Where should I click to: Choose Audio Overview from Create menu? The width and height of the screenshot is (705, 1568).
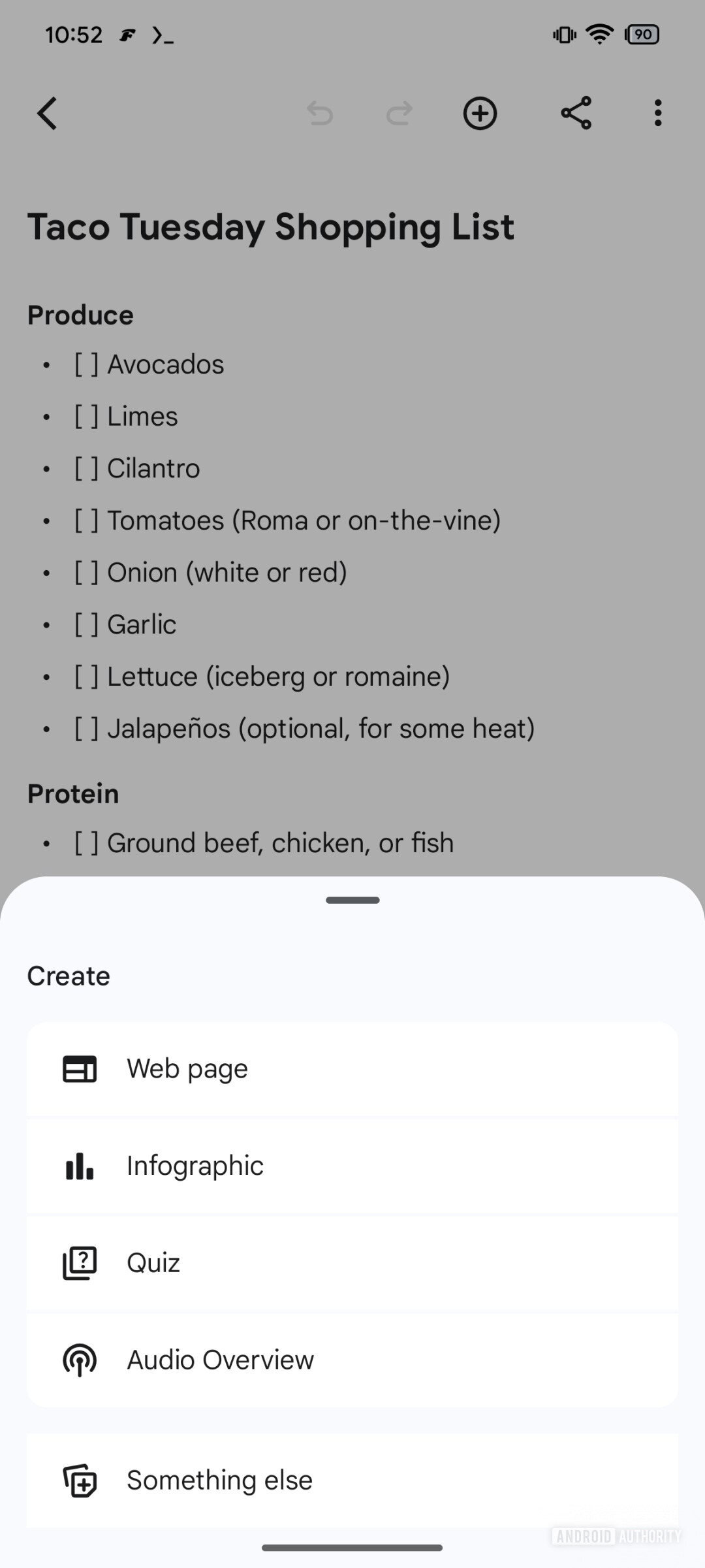click(220, 1359)
